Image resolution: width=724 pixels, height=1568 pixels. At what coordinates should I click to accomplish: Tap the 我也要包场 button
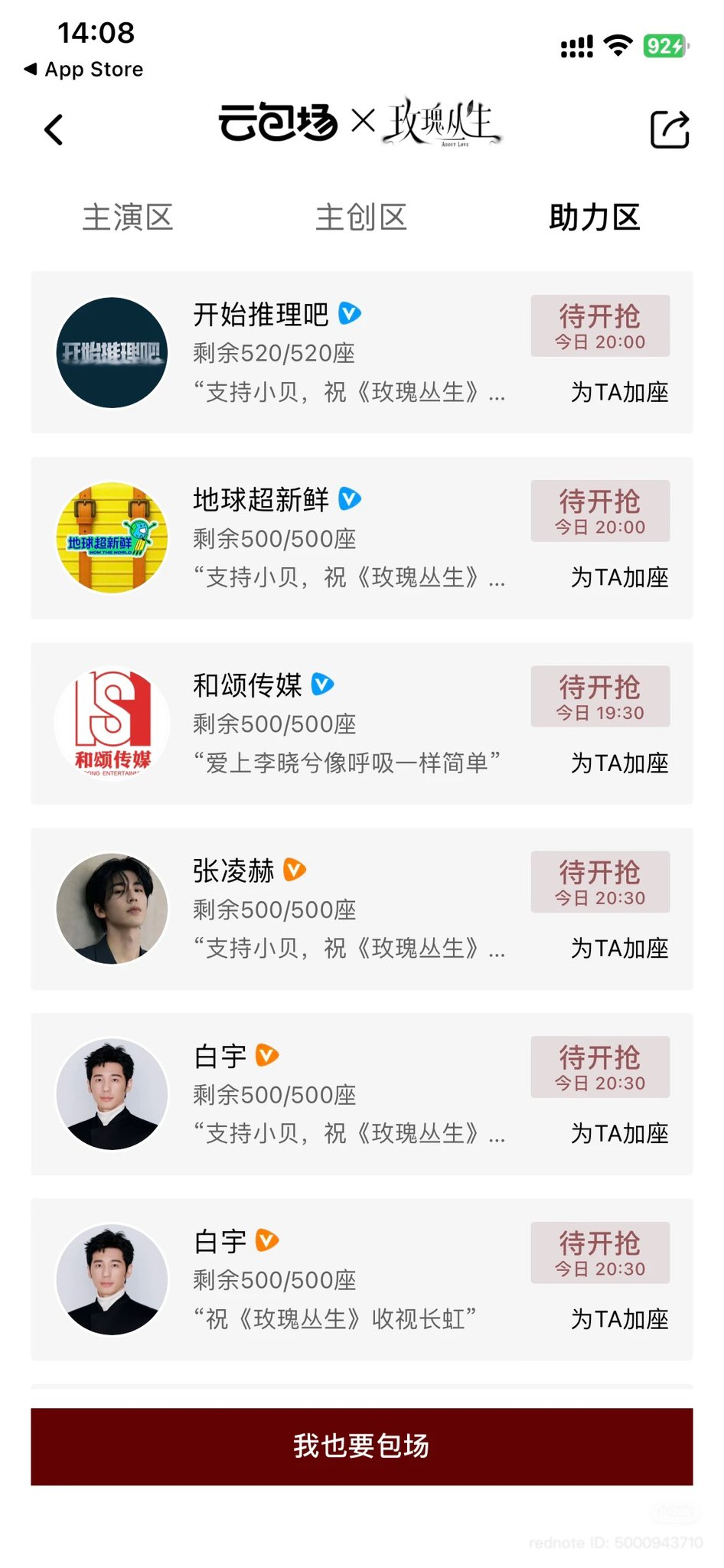361,1445
